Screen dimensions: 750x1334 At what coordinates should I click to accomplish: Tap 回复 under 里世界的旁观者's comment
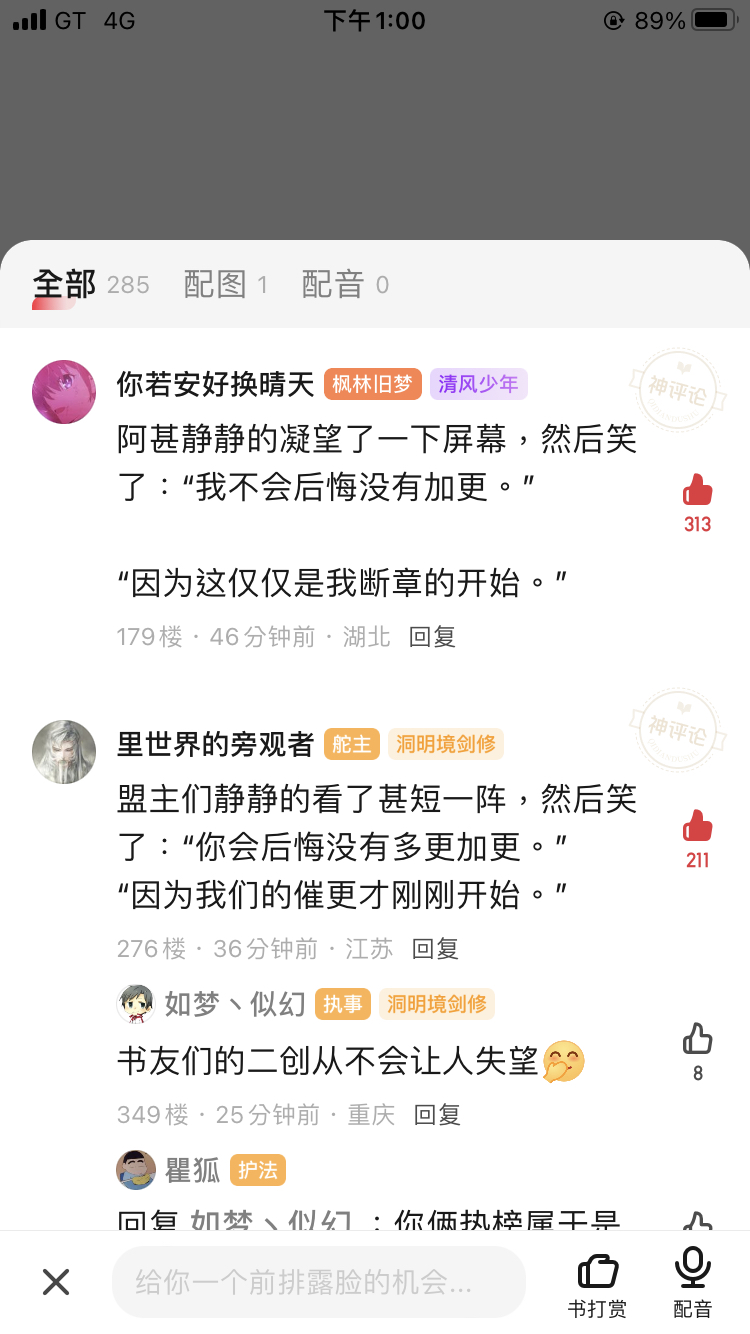(435, 949)
